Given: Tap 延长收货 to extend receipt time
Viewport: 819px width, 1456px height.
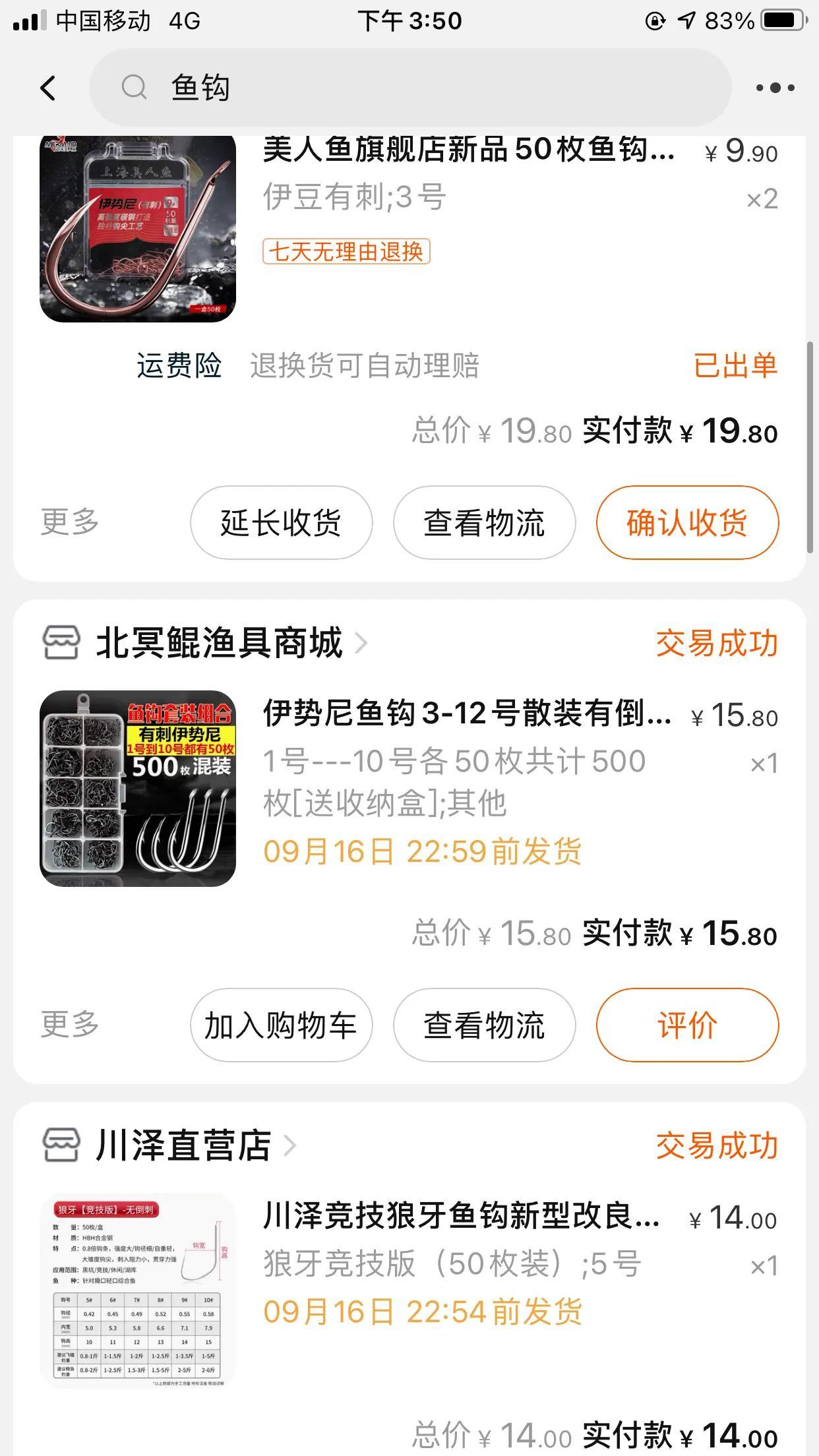Looking at the screenshot, I should [x=282, y=523].
